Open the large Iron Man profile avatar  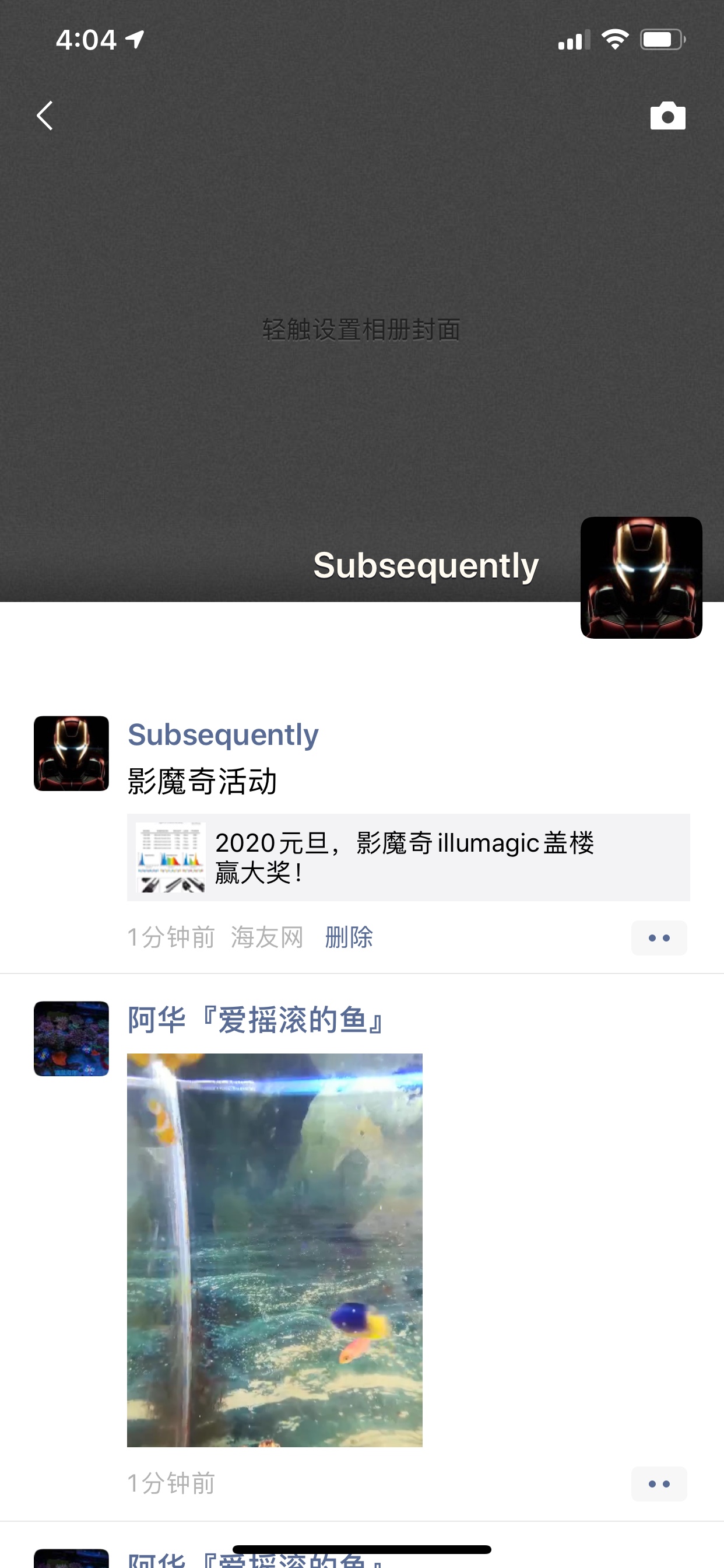[641, 577]
